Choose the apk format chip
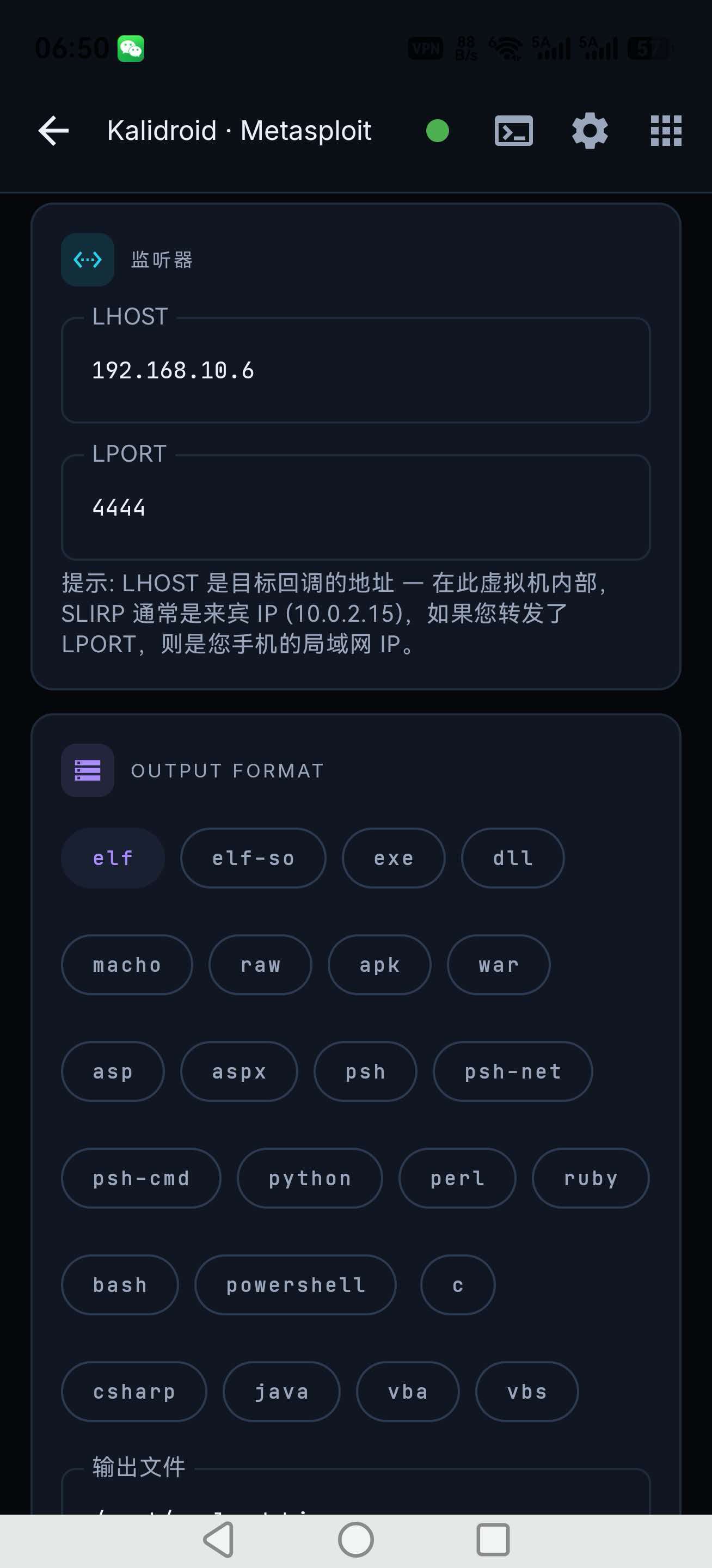 380,964
